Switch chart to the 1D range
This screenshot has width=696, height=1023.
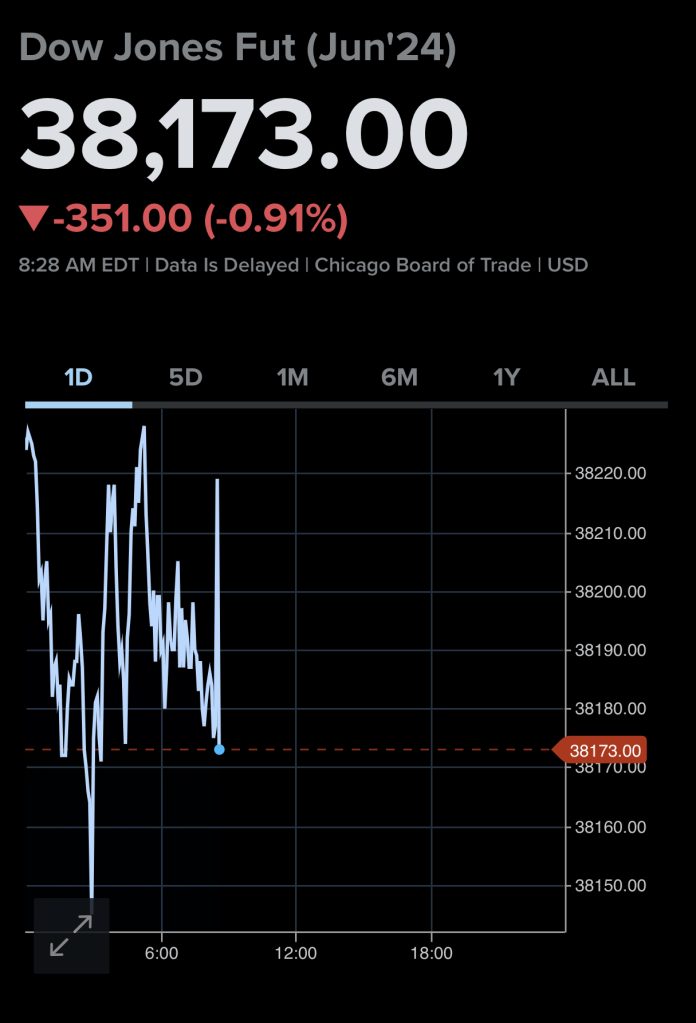78,377
